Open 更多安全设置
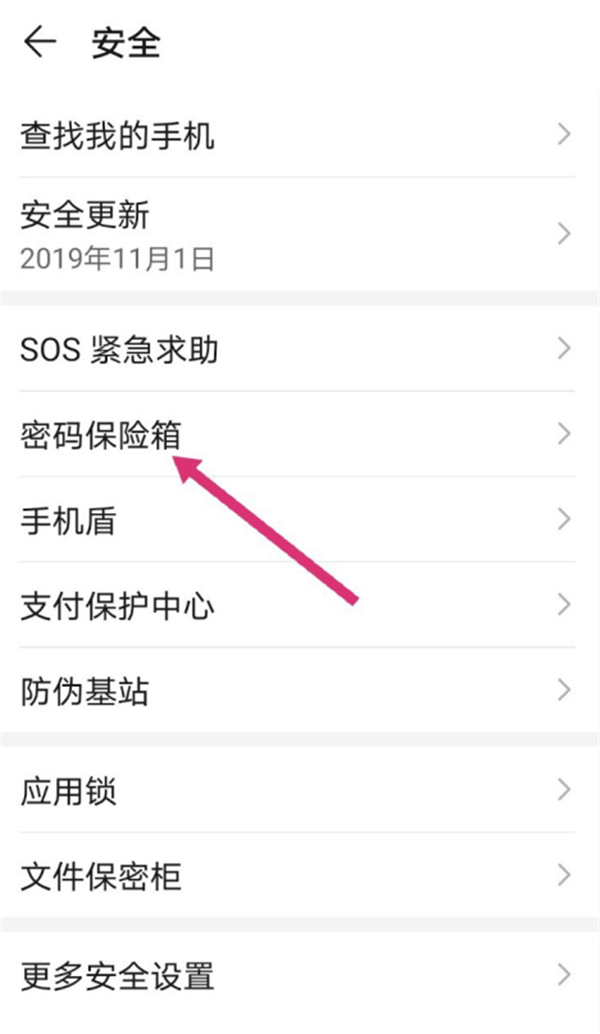The height and width of the screenshot is (1034, 600). click(300, 975)
